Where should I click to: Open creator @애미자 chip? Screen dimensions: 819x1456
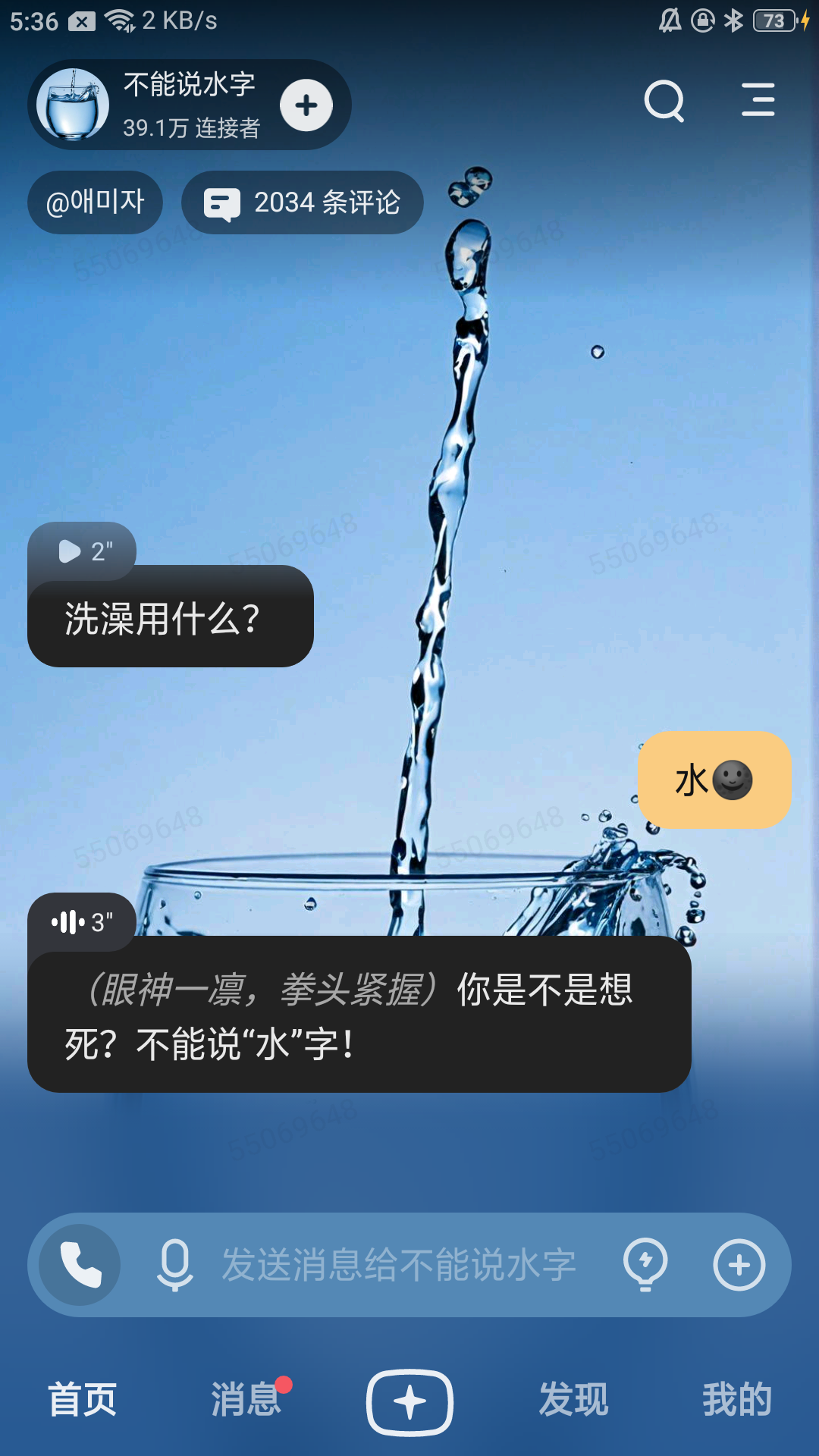[96, 202]
